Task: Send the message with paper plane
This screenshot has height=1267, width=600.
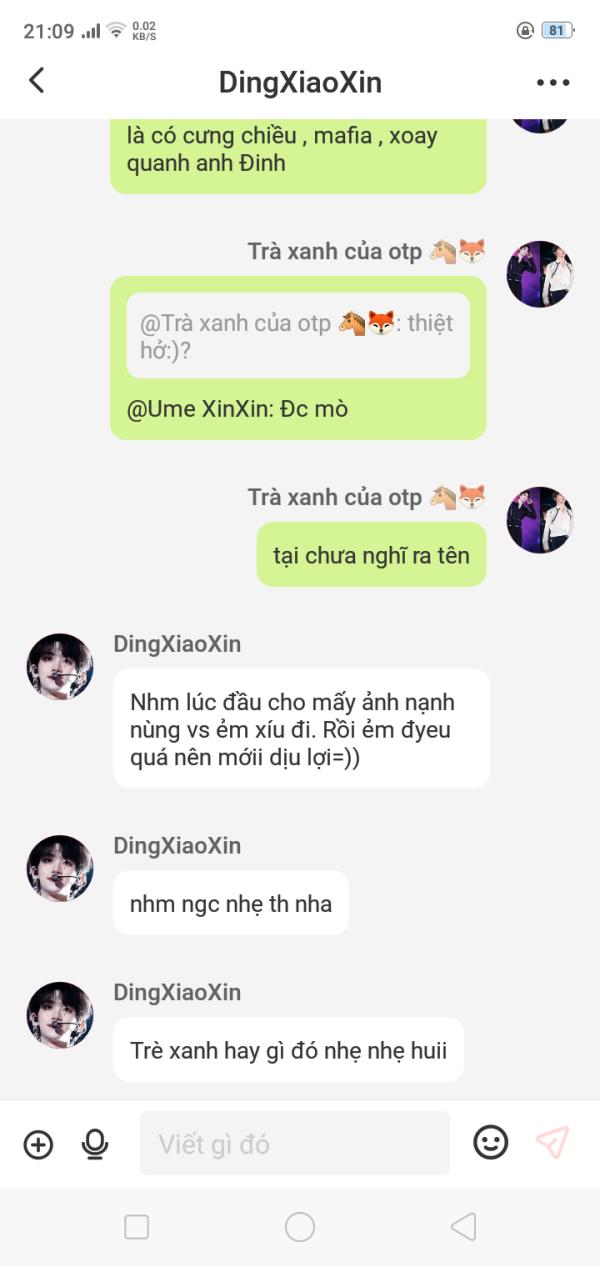Action: (552, 1142)
